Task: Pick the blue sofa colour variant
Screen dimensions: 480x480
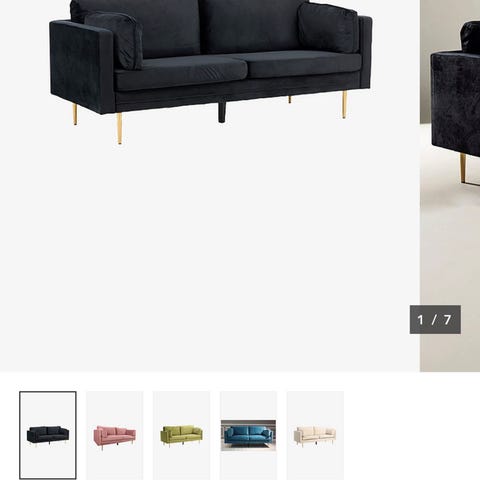Action: click(x=248, y=435)
